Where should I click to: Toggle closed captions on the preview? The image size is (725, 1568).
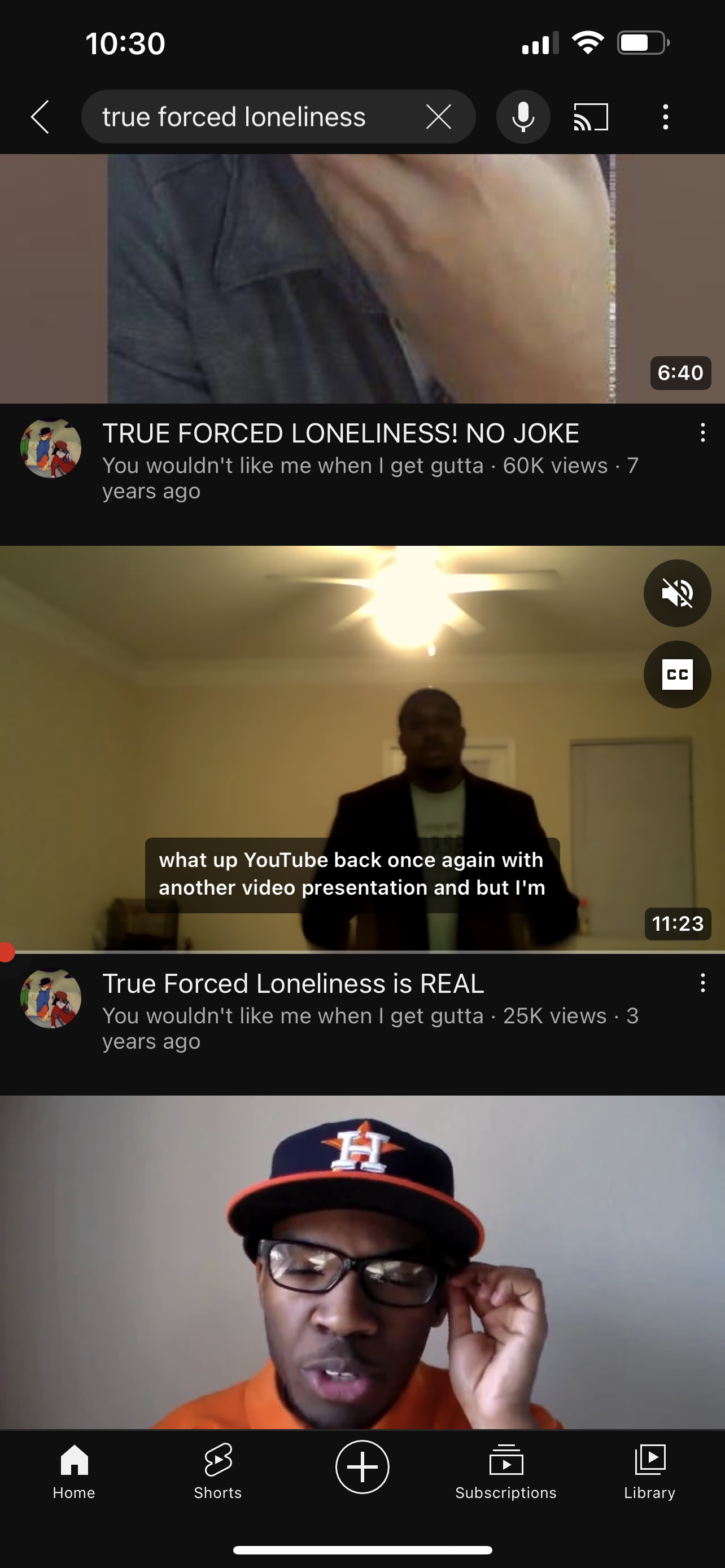click(677, 674)
